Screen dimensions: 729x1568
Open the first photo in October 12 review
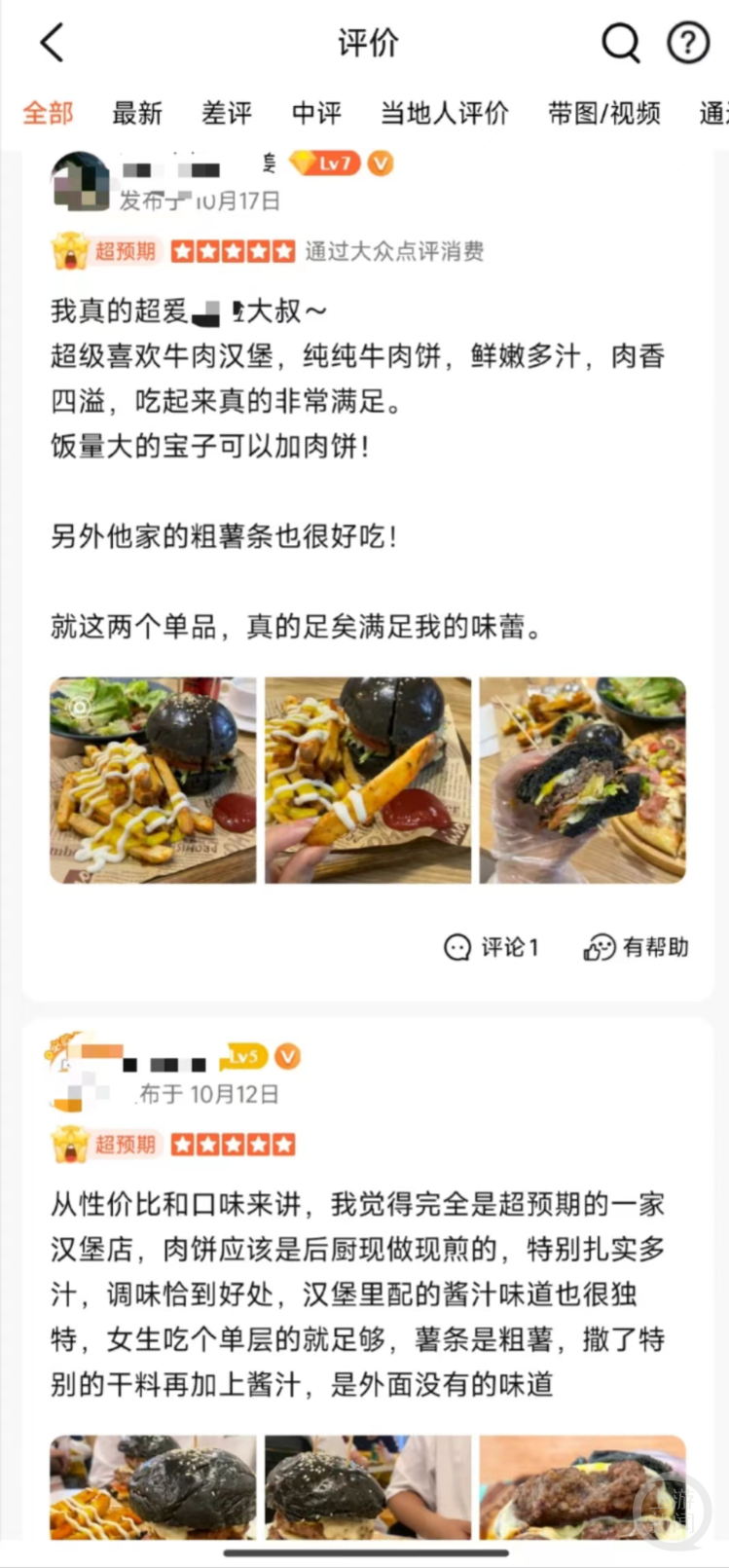[x=153, y=1486]
